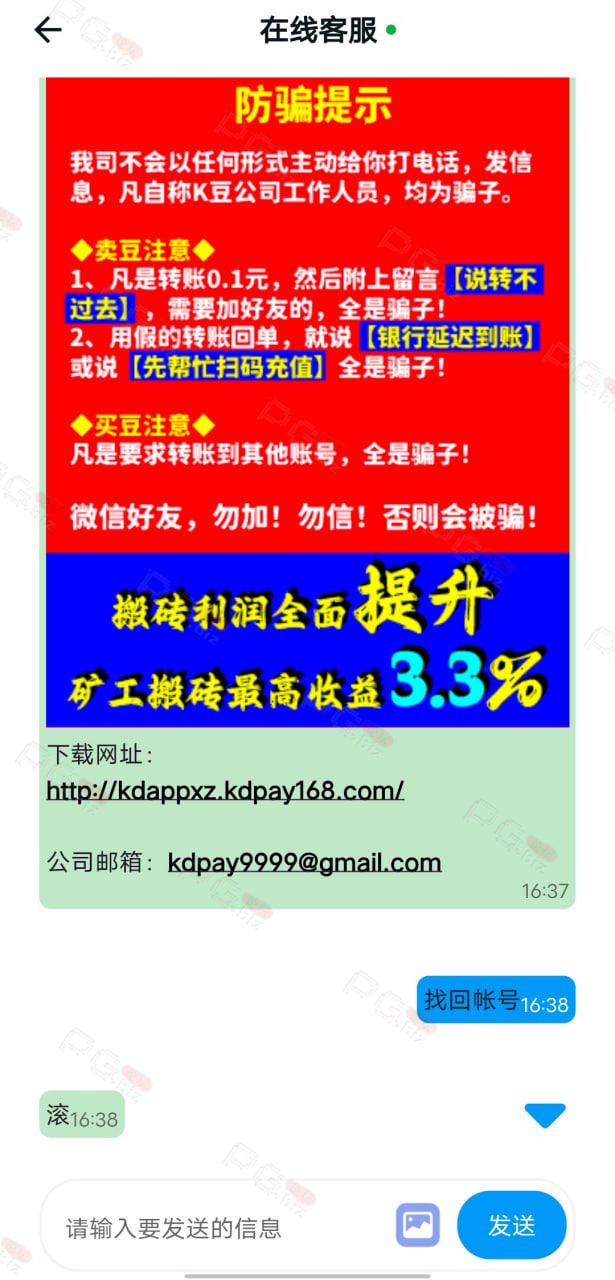Jump to latest message with down arrow
The height and width of the screenshot is (1280, 615).
545,1116
